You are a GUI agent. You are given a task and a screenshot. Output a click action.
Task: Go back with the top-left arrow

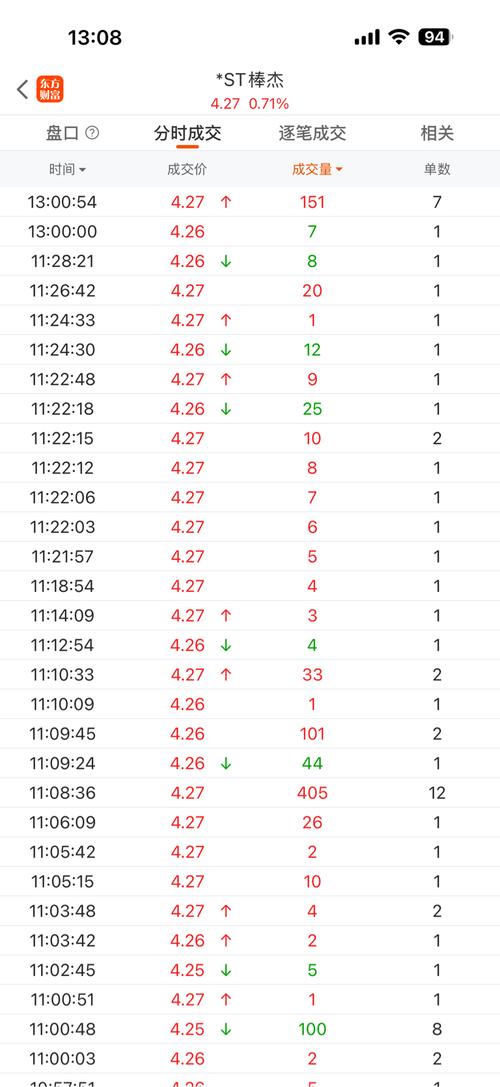pyautogui.click(x=22, y=89)
